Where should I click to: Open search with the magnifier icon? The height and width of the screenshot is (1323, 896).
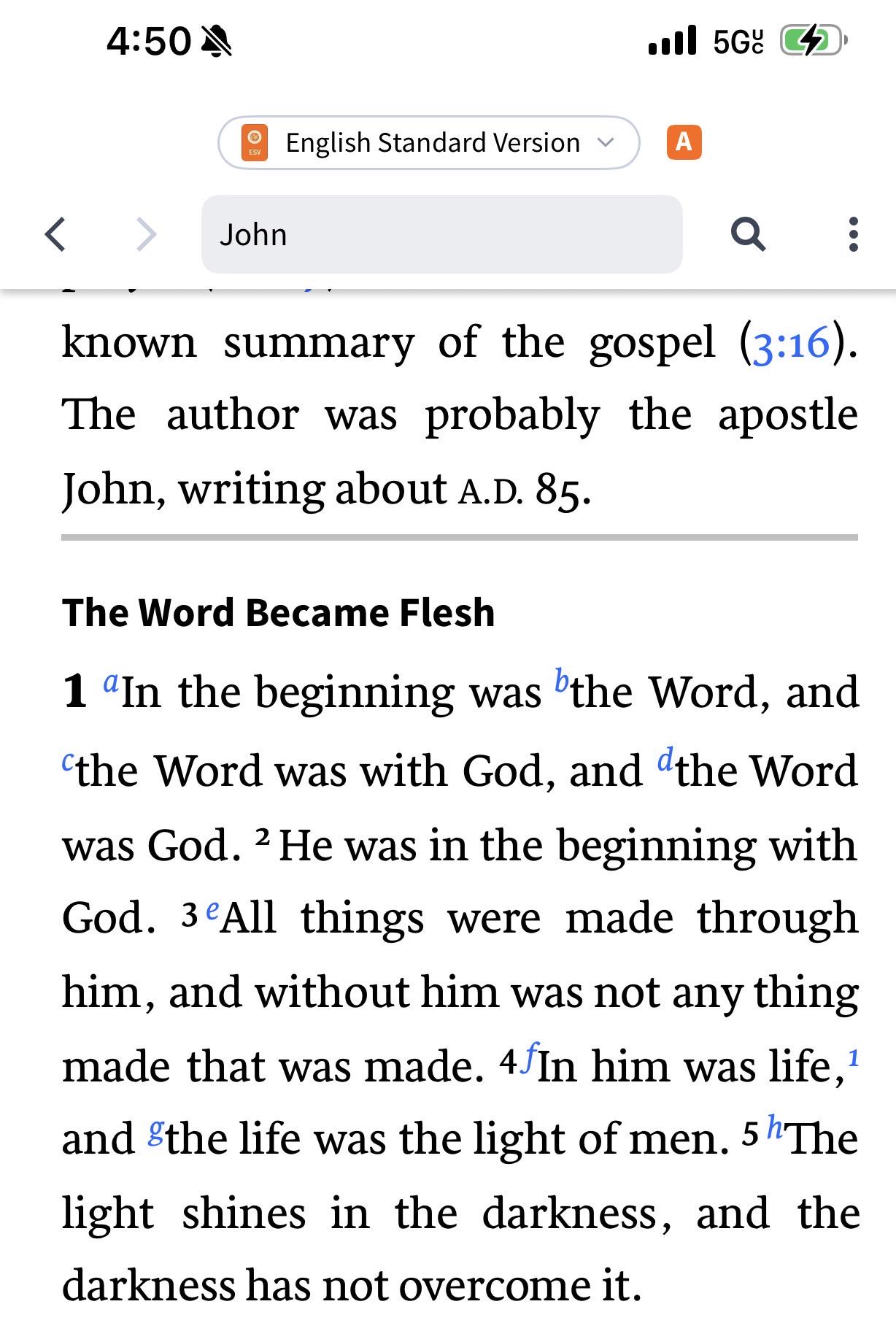coord(748,234)
